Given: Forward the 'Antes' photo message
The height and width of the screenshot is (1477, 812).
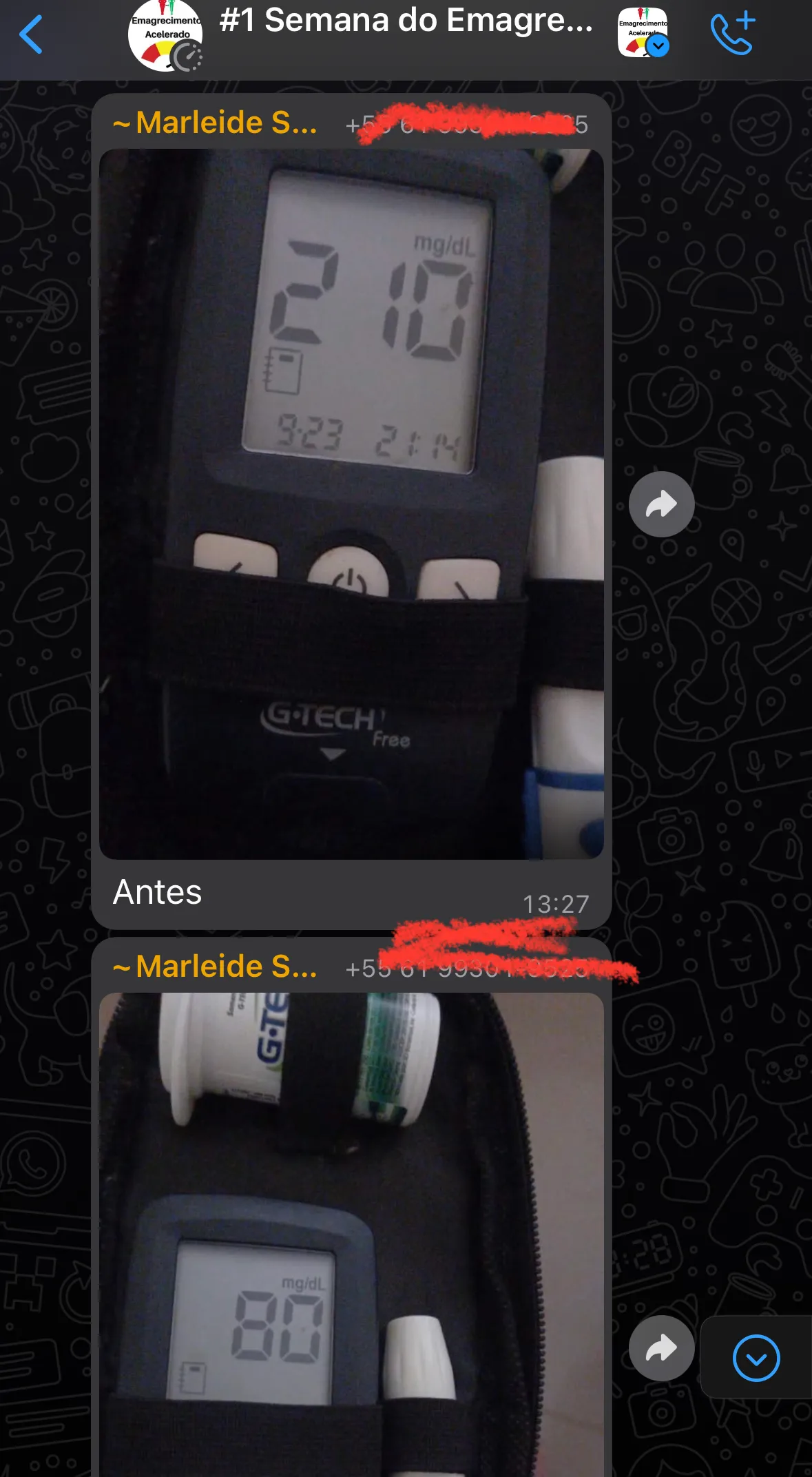Looking at the screenshot, I should [661, 504].
